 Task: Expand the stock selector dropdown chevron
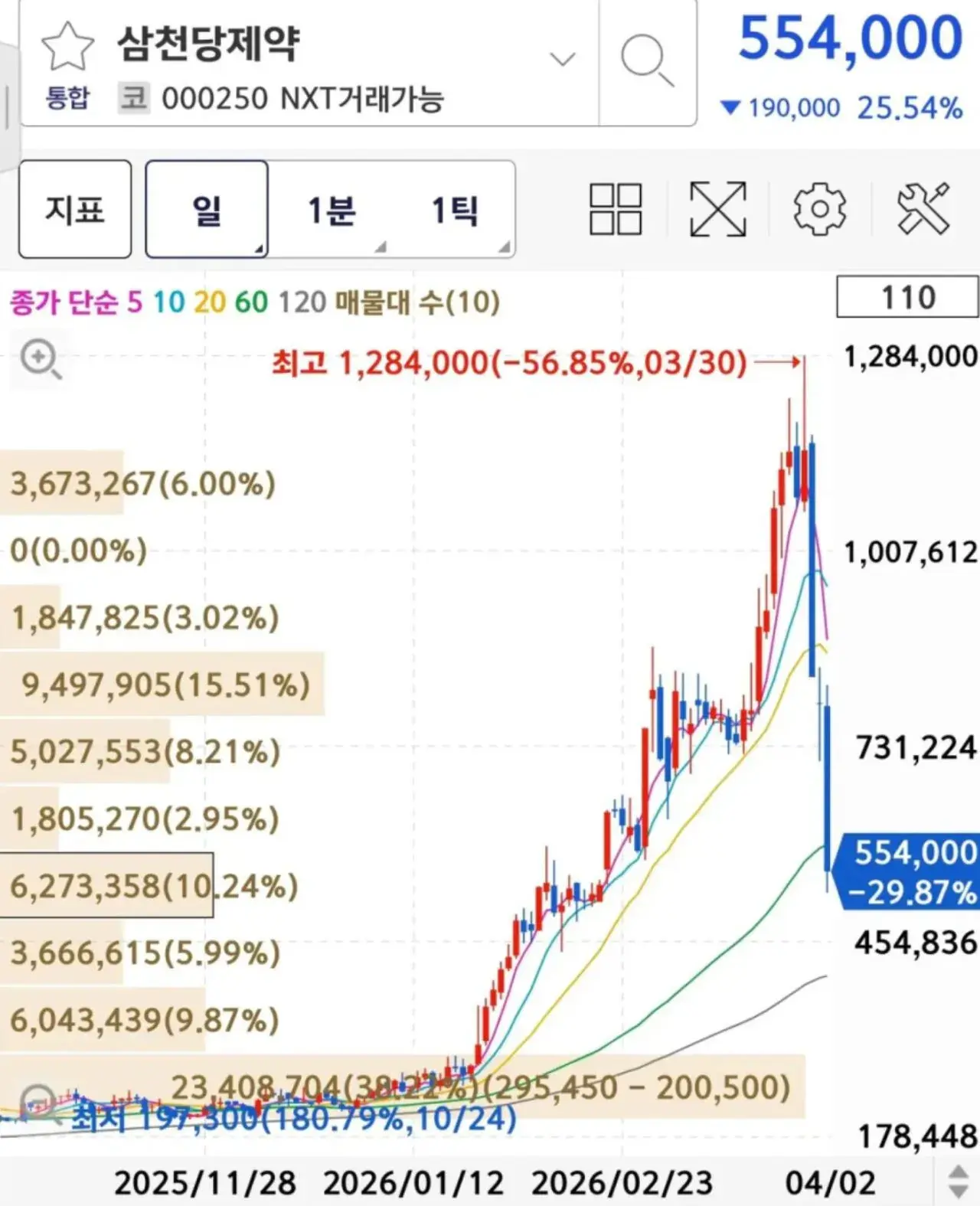(563, 59)
